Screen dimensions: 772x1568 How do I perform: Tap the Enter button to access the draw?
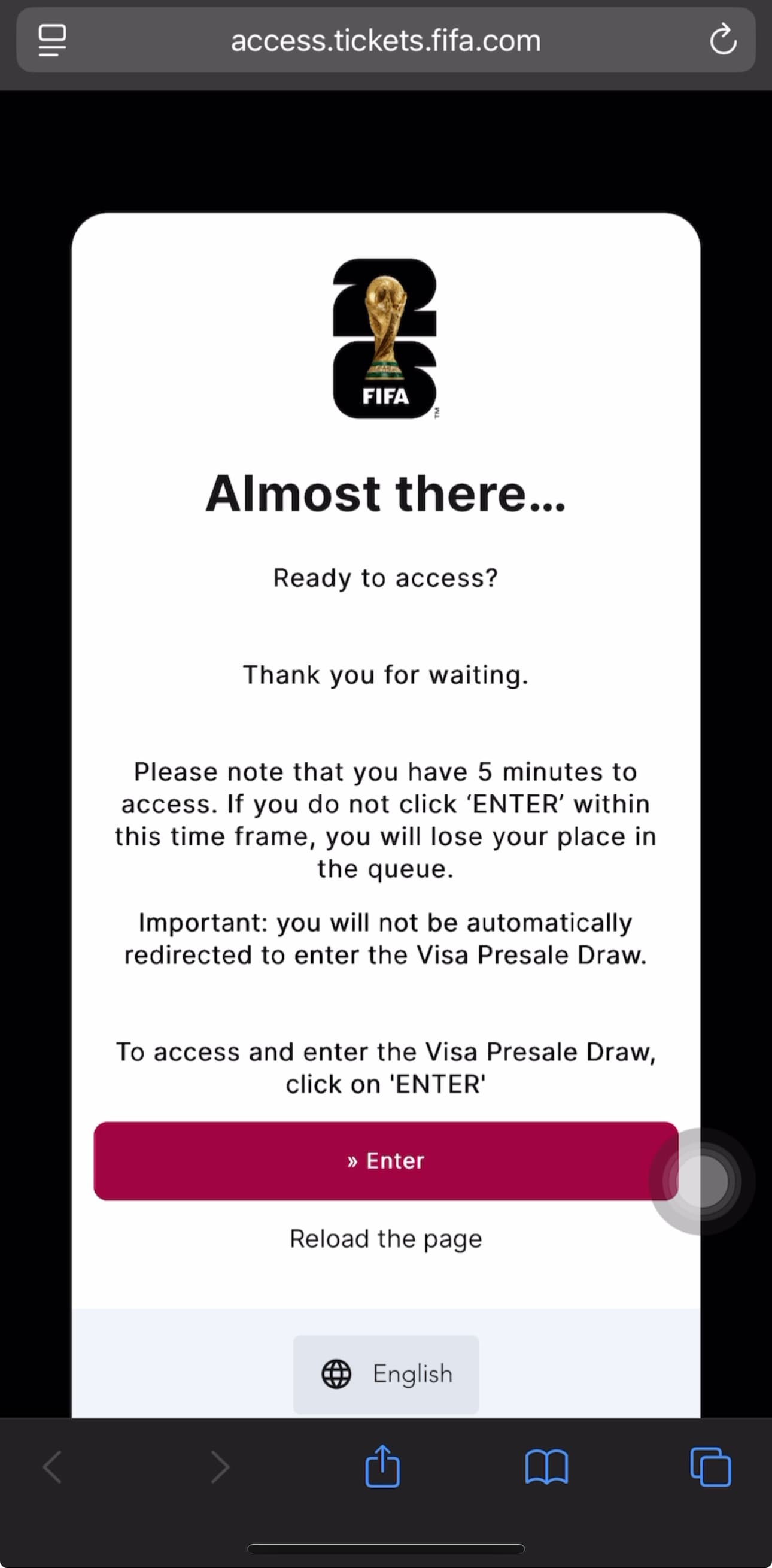point(385,1161)
